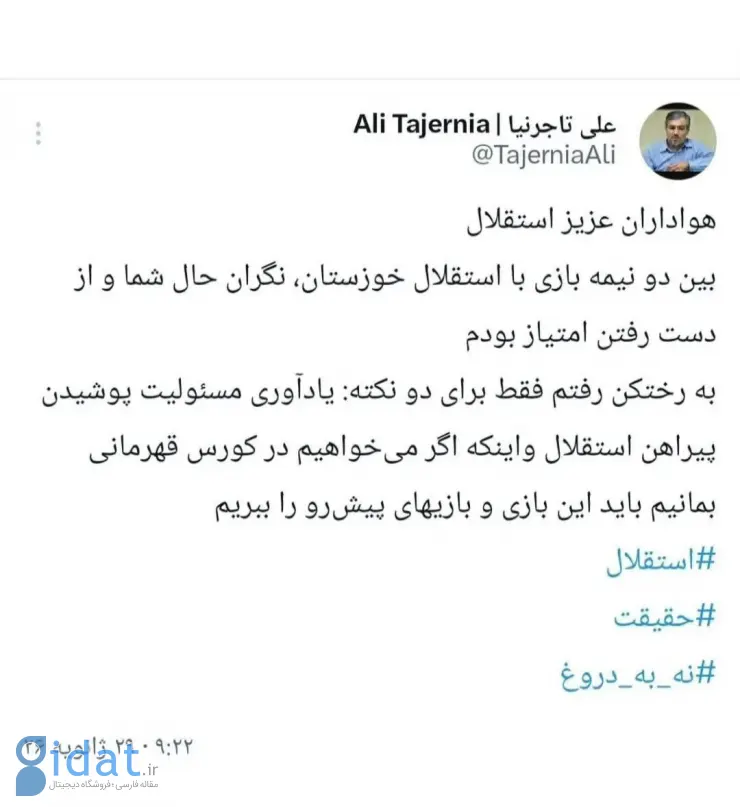Expand more actions via the vertical ellipsis
The image size is (740, 807).
click(x=38, y=133)
